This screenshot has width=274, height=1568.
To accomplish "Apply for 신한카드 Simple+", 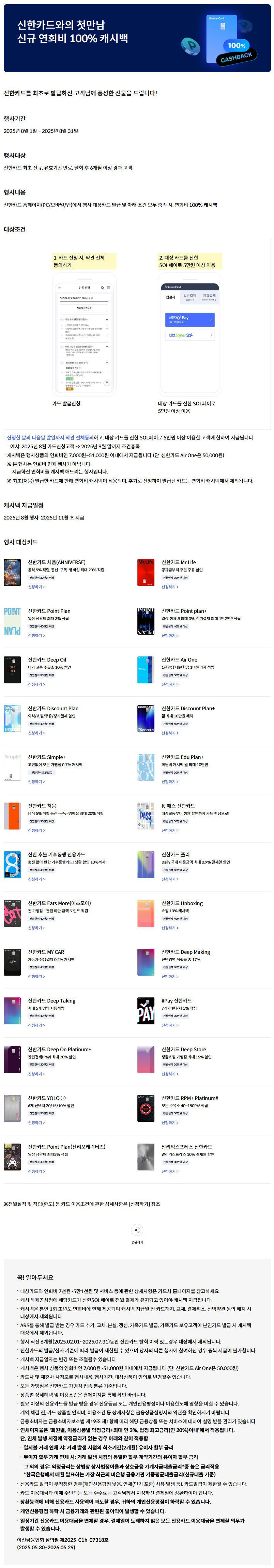I will tap(36, 781).
